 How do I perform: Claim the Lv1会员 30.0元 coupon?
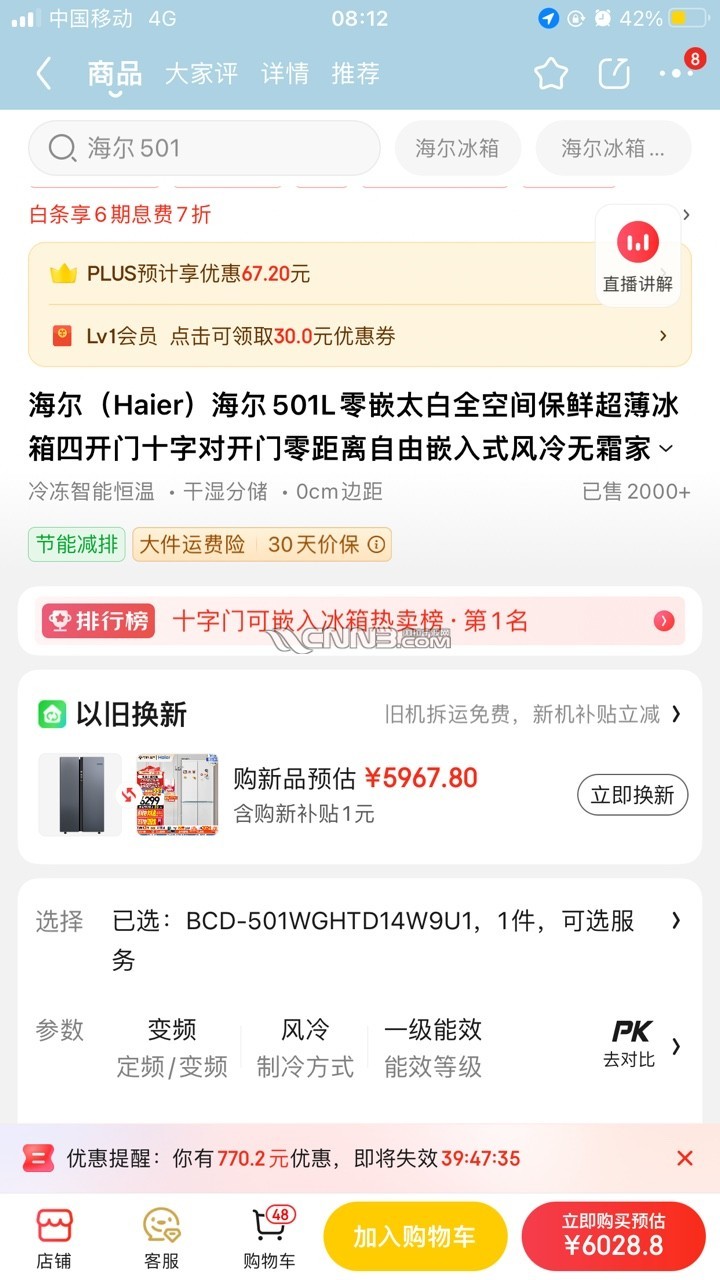(360, 336)
